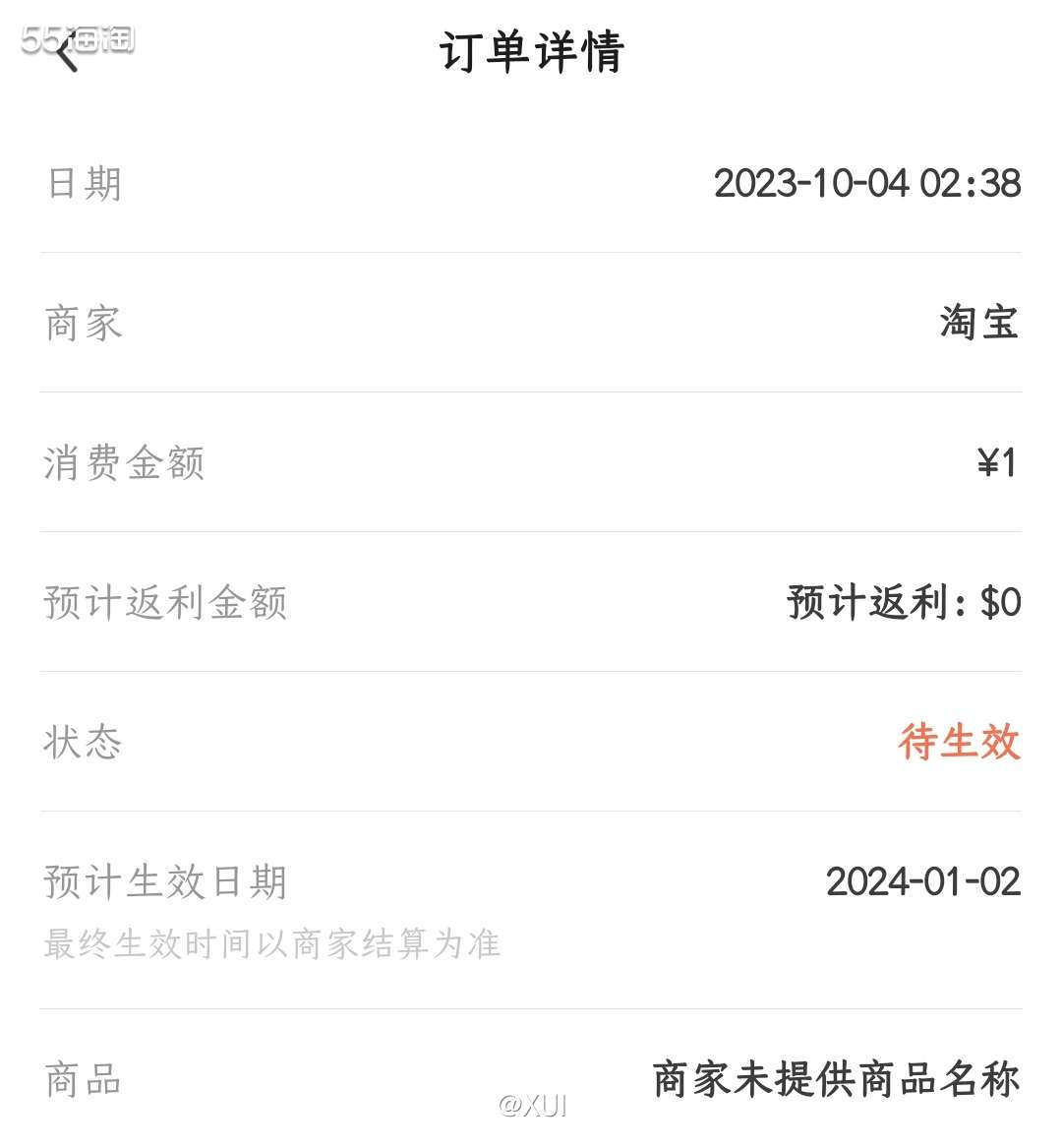
Task: Go back from the order details page
Action: (67, 51)
